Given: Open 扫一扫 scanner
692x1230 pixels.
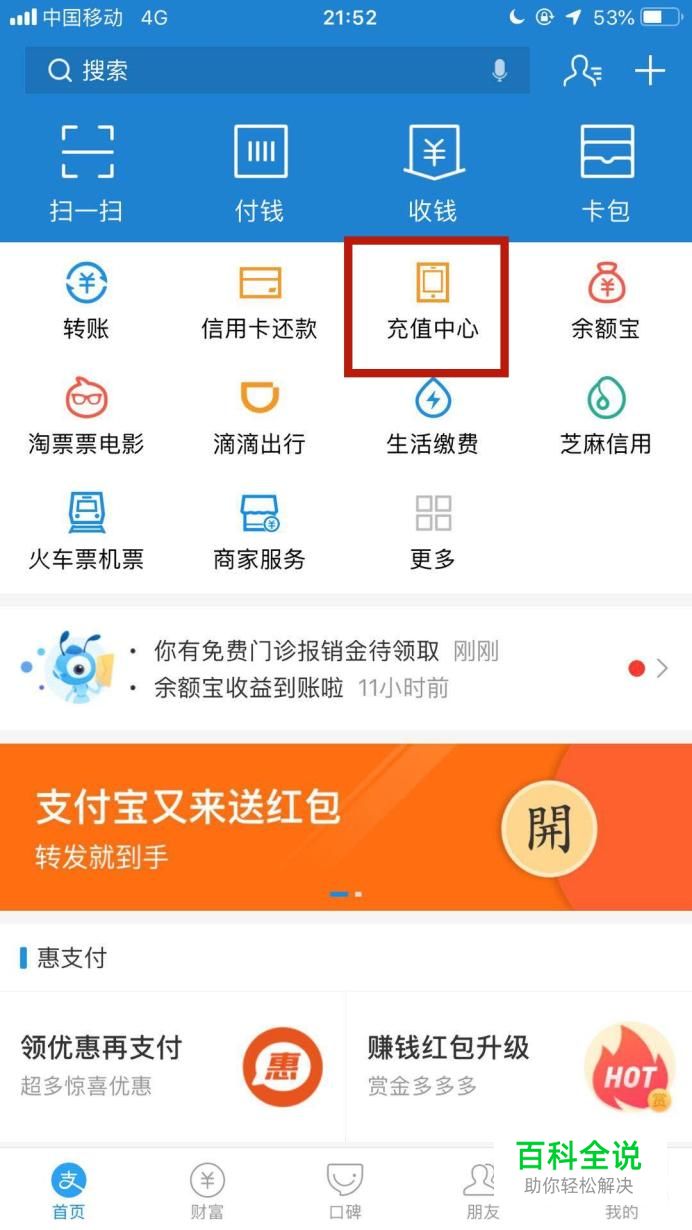Looking at the screenshot, I should pyautogui.click(x=86, y=170).
